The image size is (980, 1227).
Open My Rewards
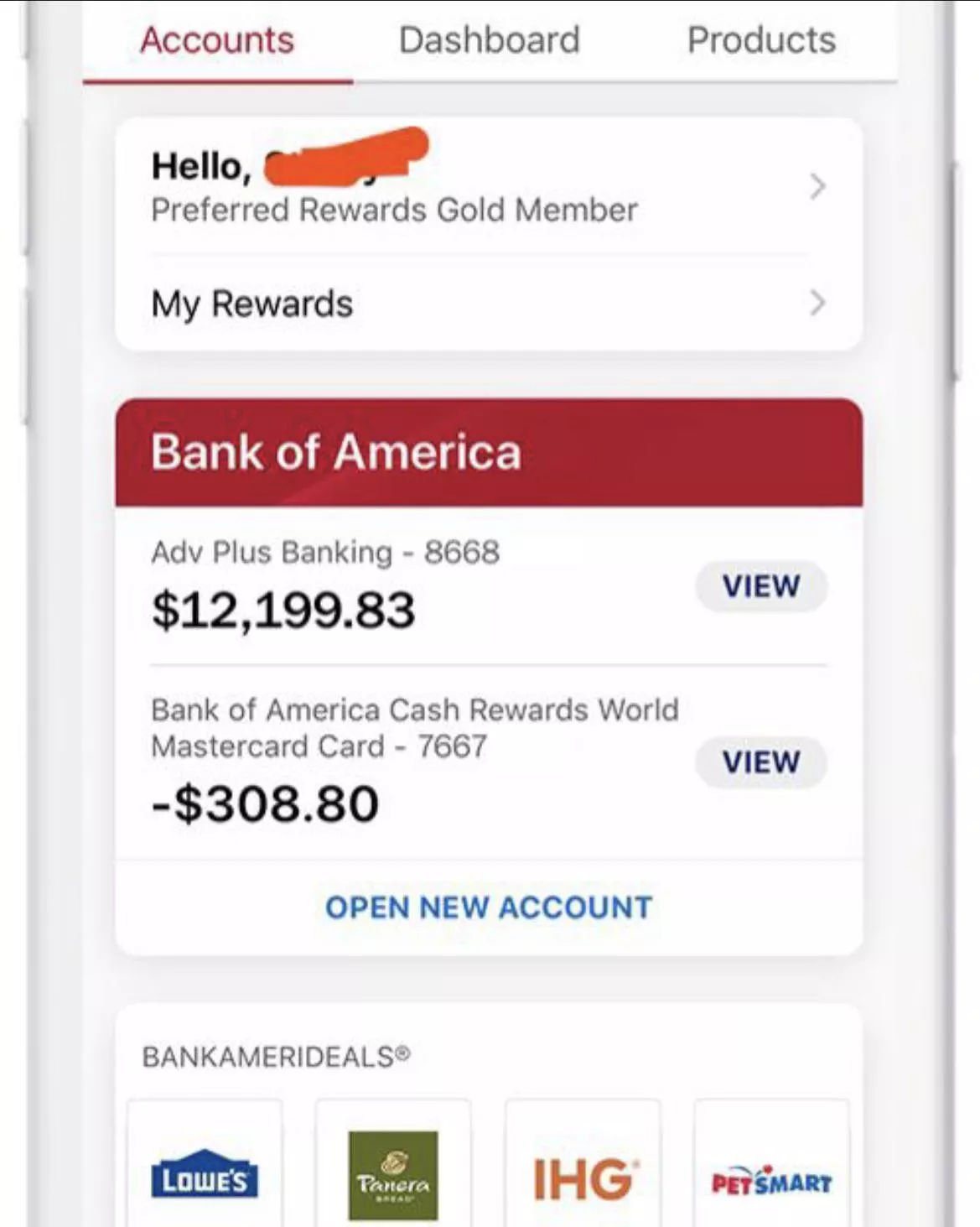(486, 304)
